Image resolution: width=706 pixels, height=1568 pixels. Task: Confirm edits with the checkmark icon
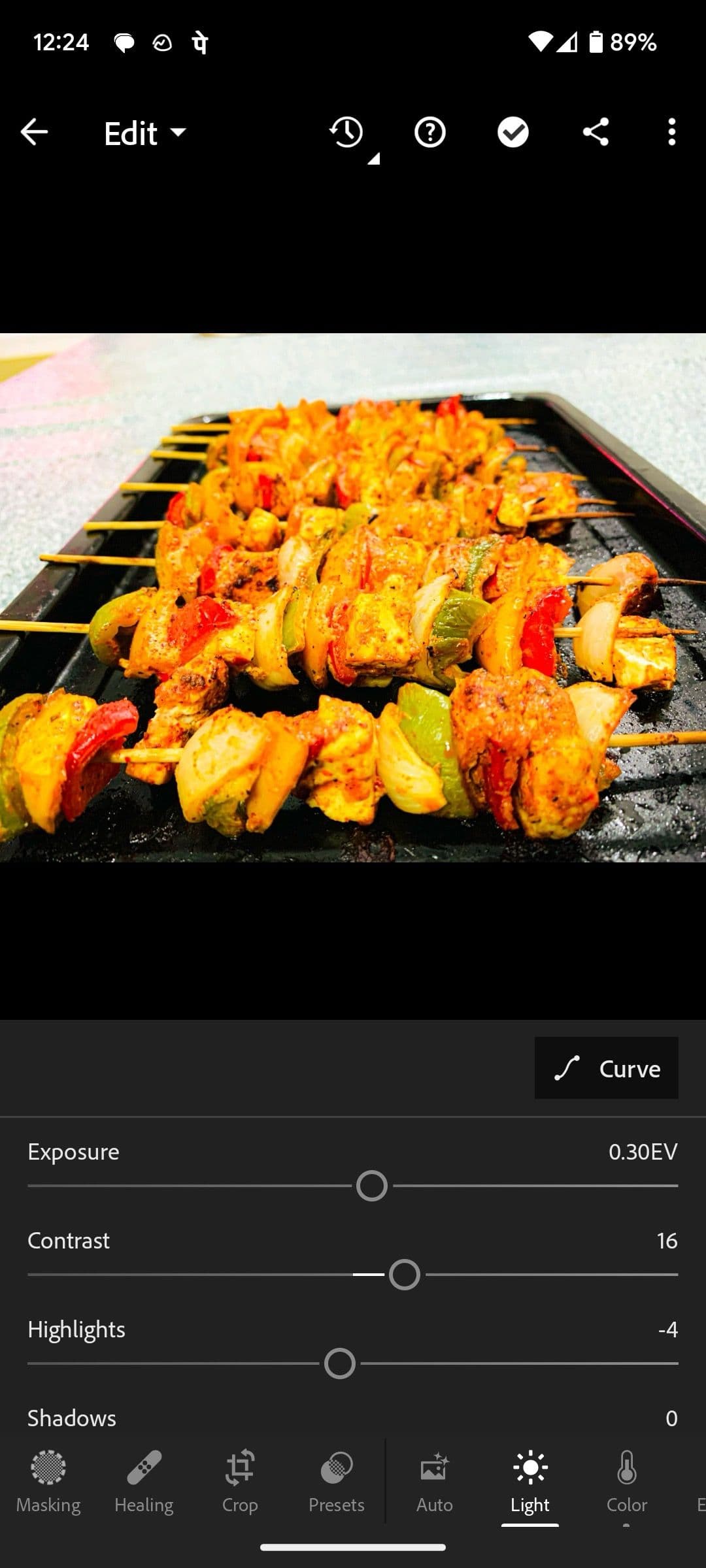(513, 133)
